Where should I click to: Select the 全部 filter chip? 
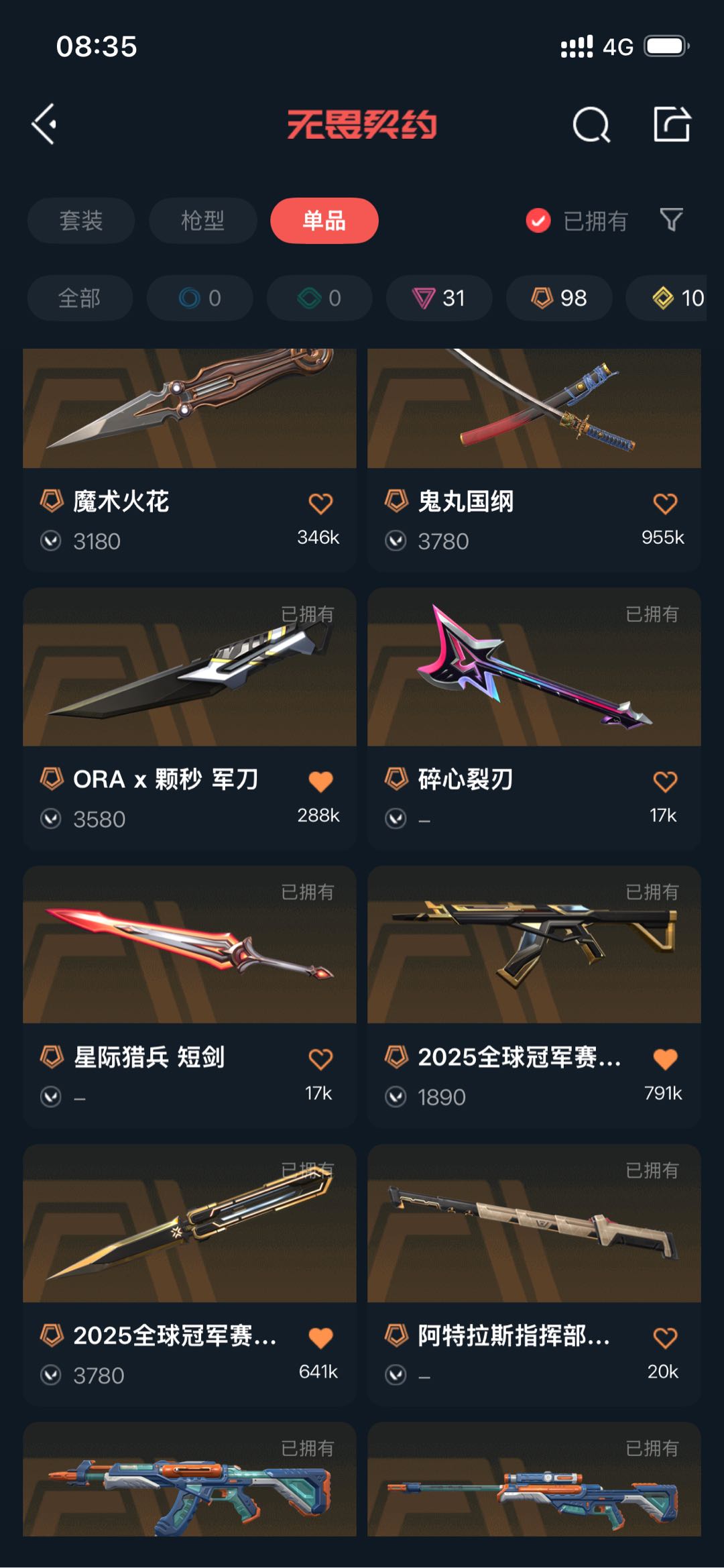(80, 298)
